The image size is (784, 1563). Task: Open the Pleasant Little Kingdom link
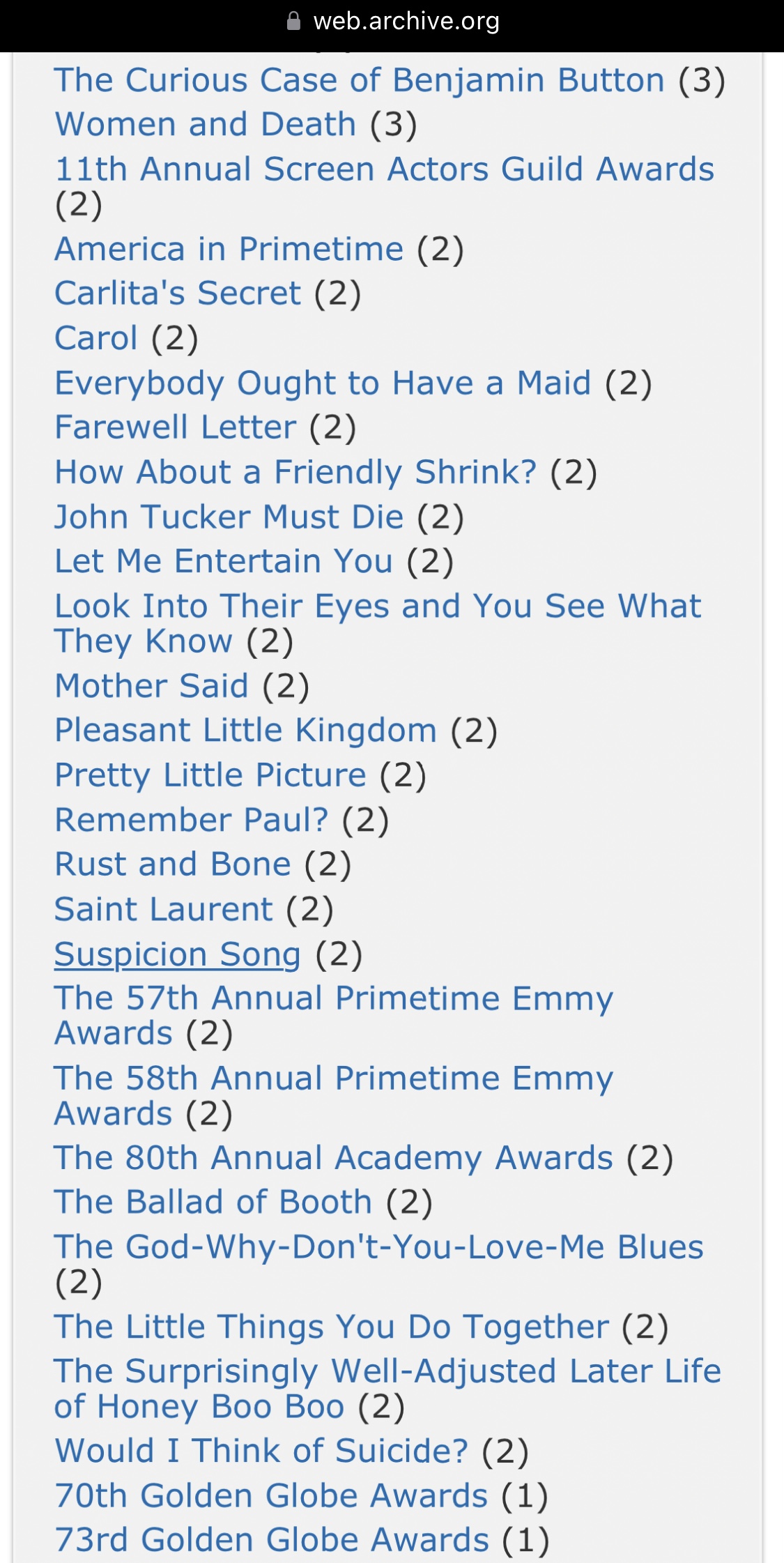pos(245,729)
